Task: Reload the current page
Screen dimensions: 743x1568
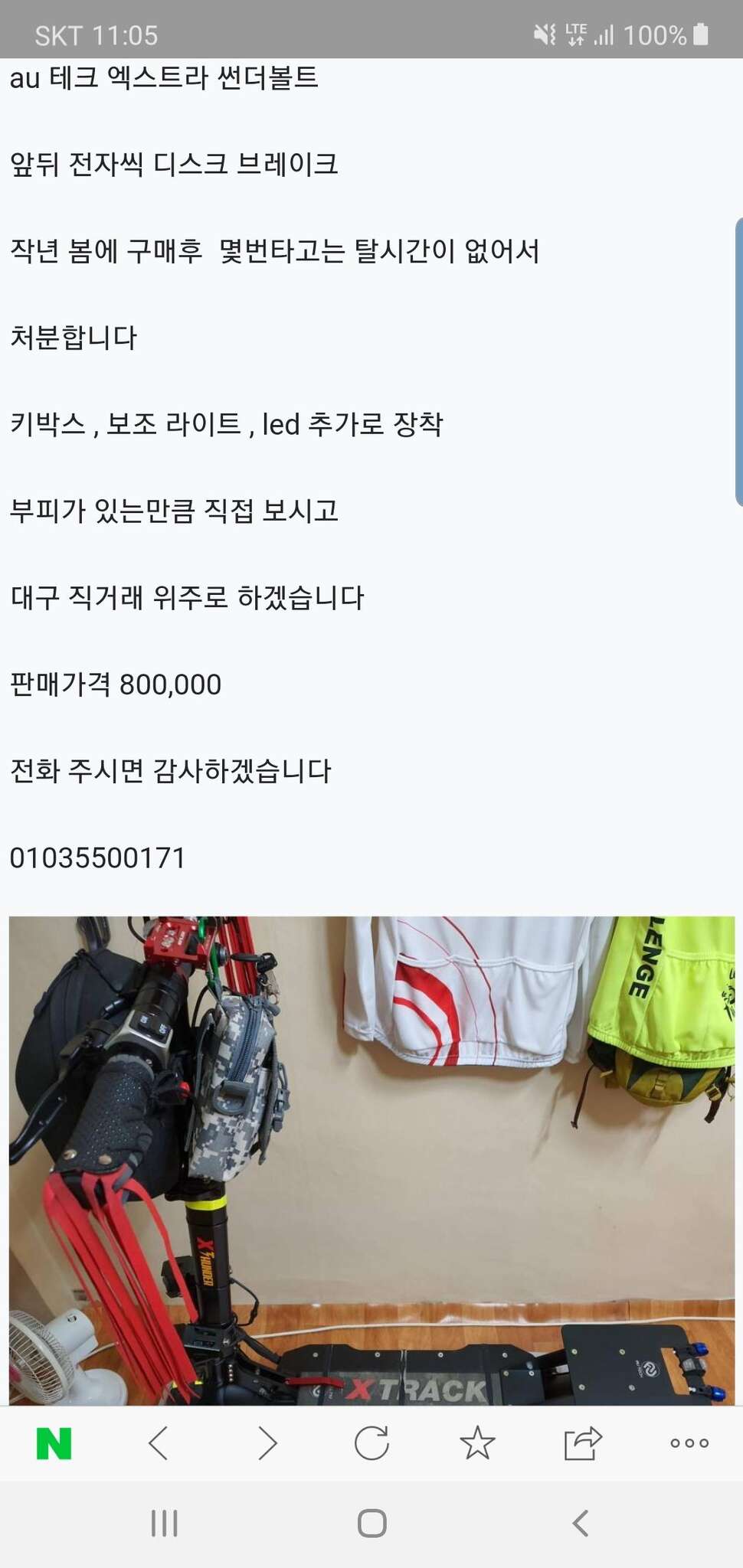Action: tap(372, 1443)
